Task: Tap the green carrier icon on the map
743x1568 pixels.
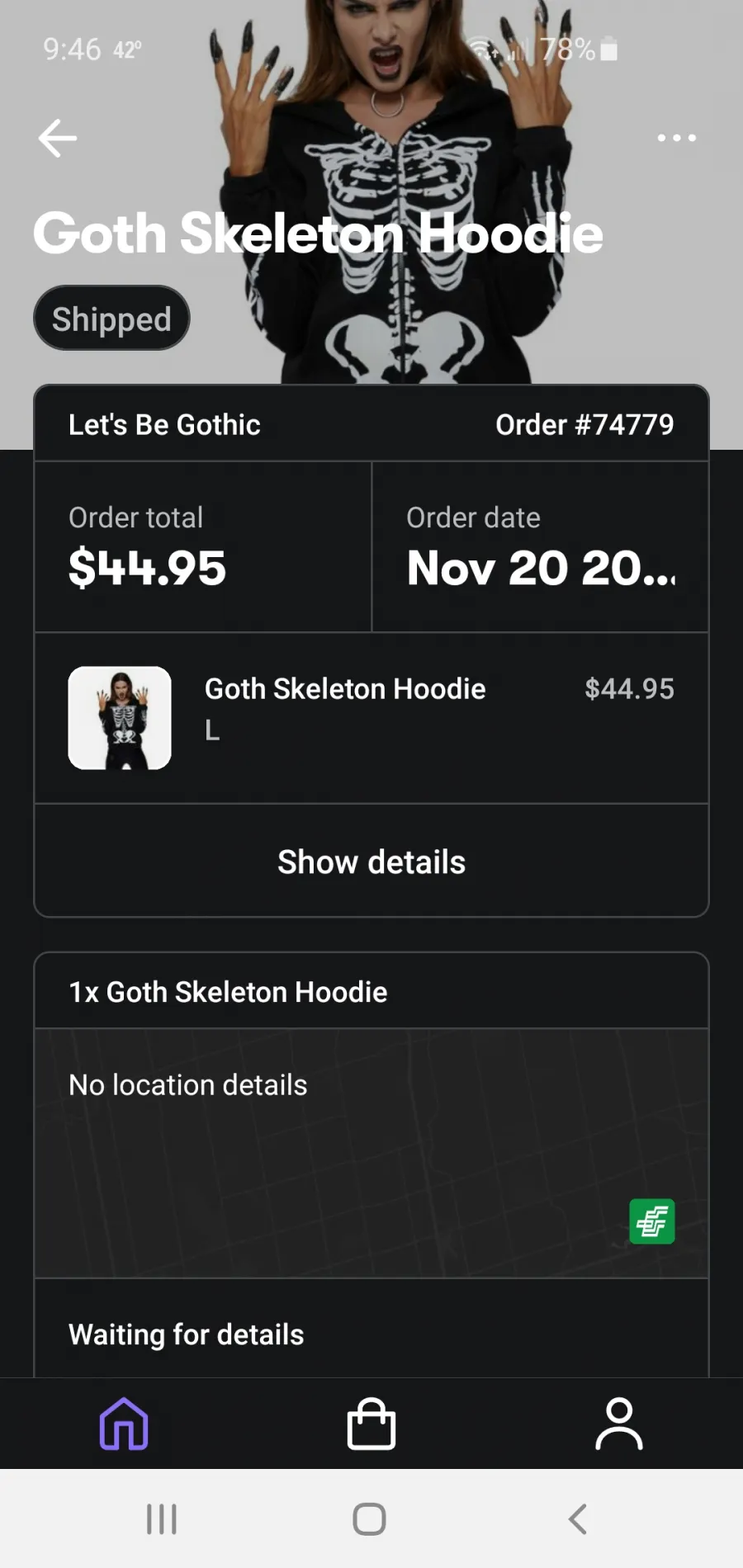Action: [652, 1221]
